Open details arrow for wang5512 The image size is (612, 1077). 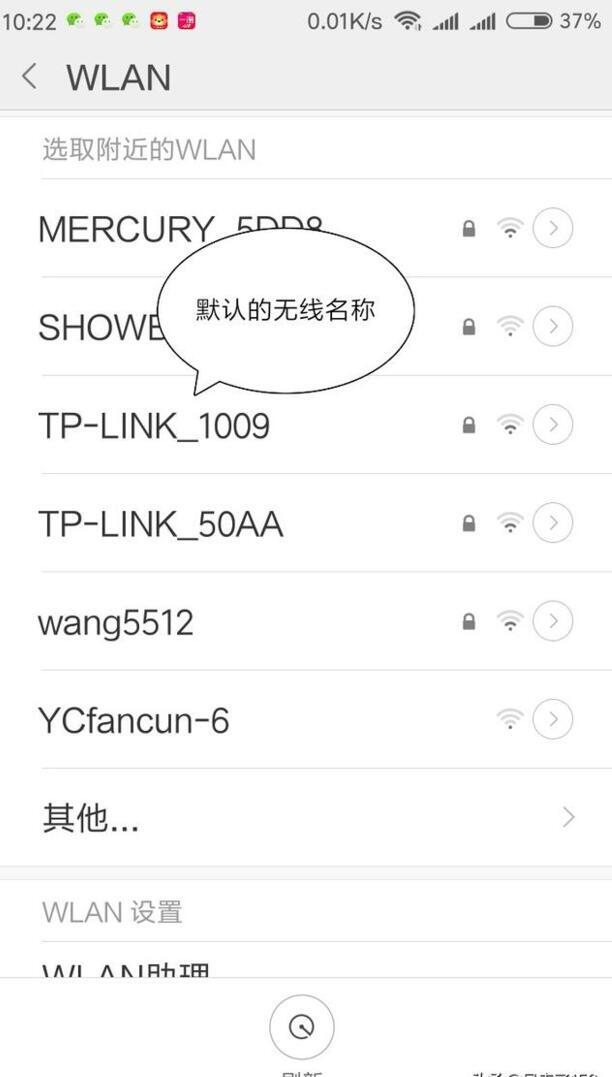[553, 621]
